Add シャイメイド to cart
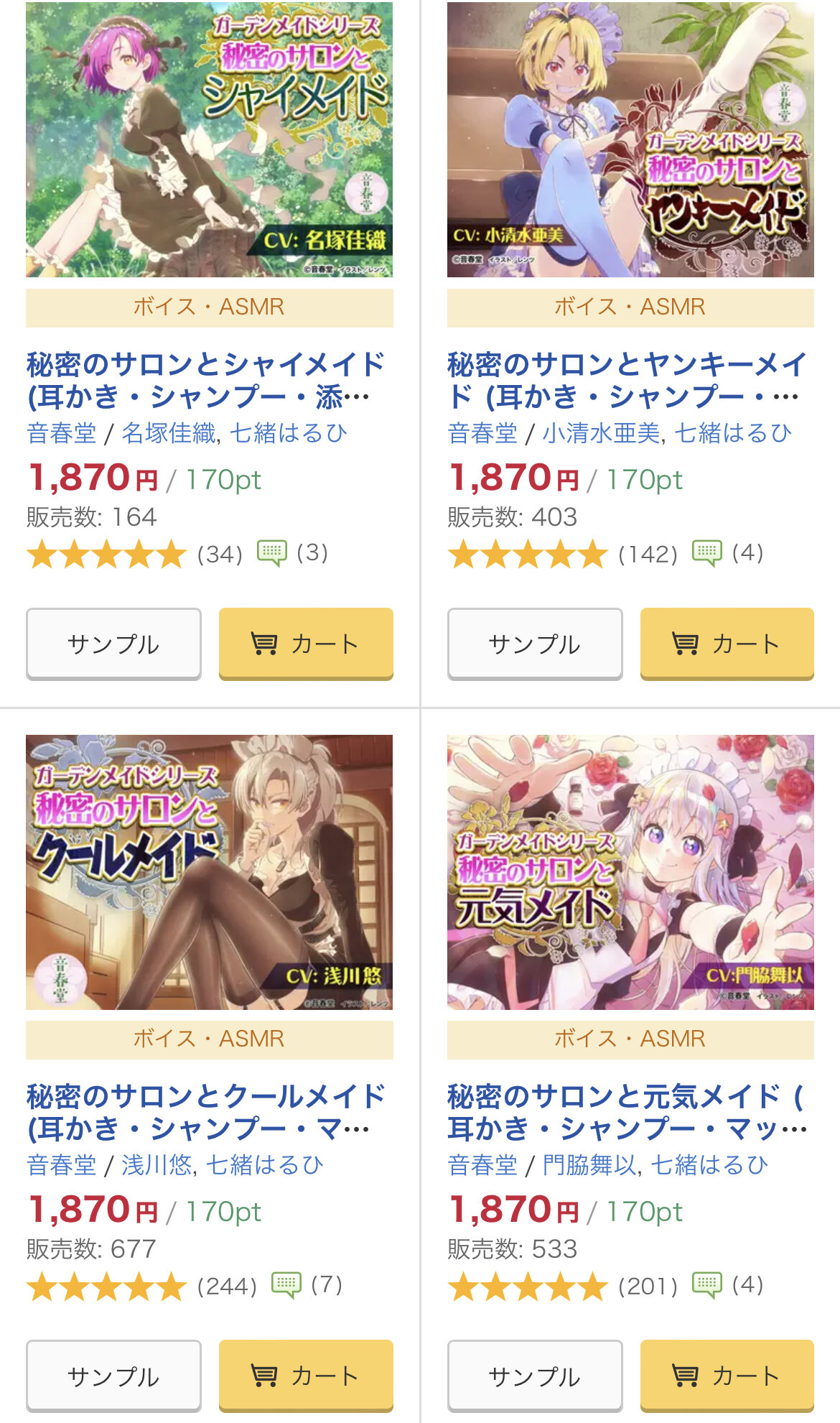The width and height of the screenshot is (840, 1423). 306,644
